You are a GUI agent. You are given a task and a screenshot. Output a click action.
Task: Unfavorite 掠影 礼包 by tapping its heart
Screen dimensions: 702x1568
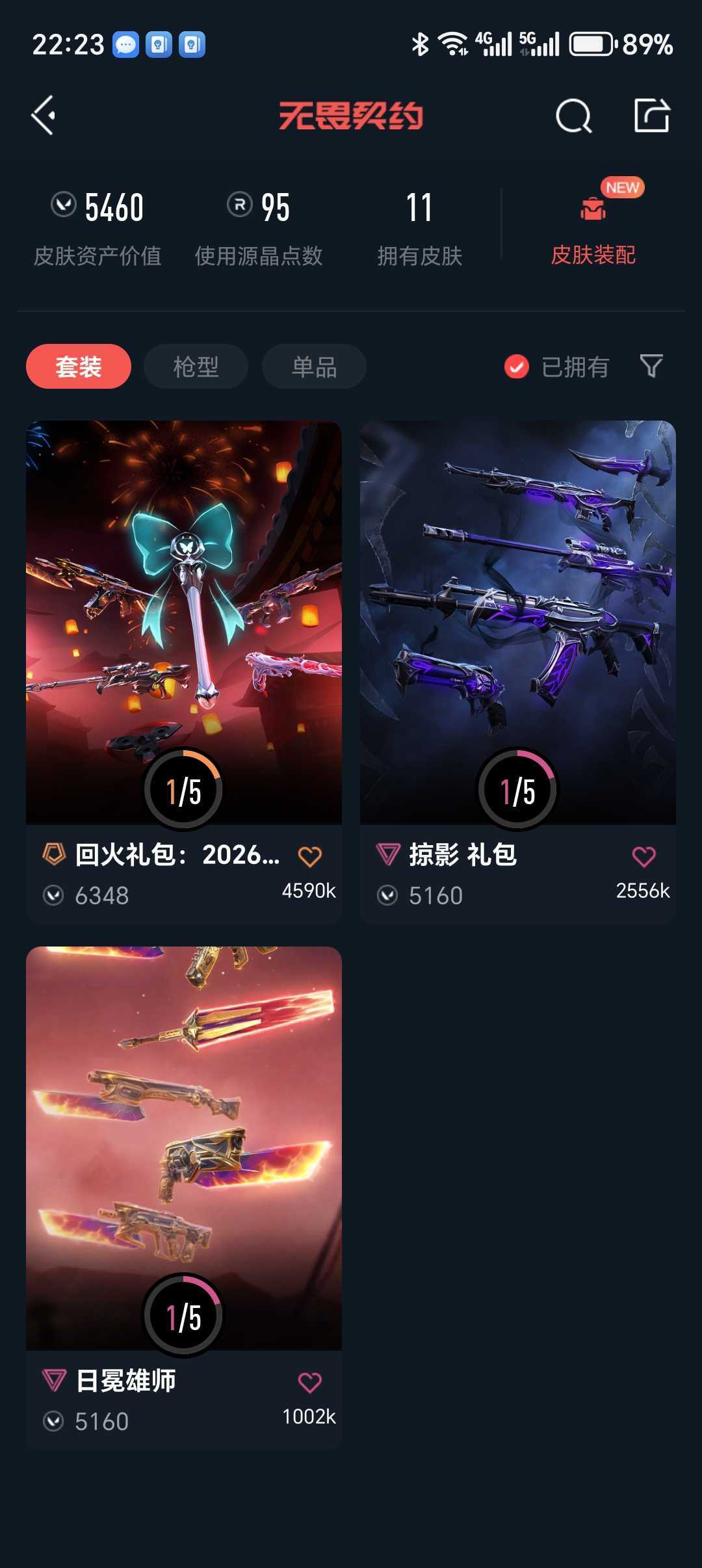click(x=643, y=856)
